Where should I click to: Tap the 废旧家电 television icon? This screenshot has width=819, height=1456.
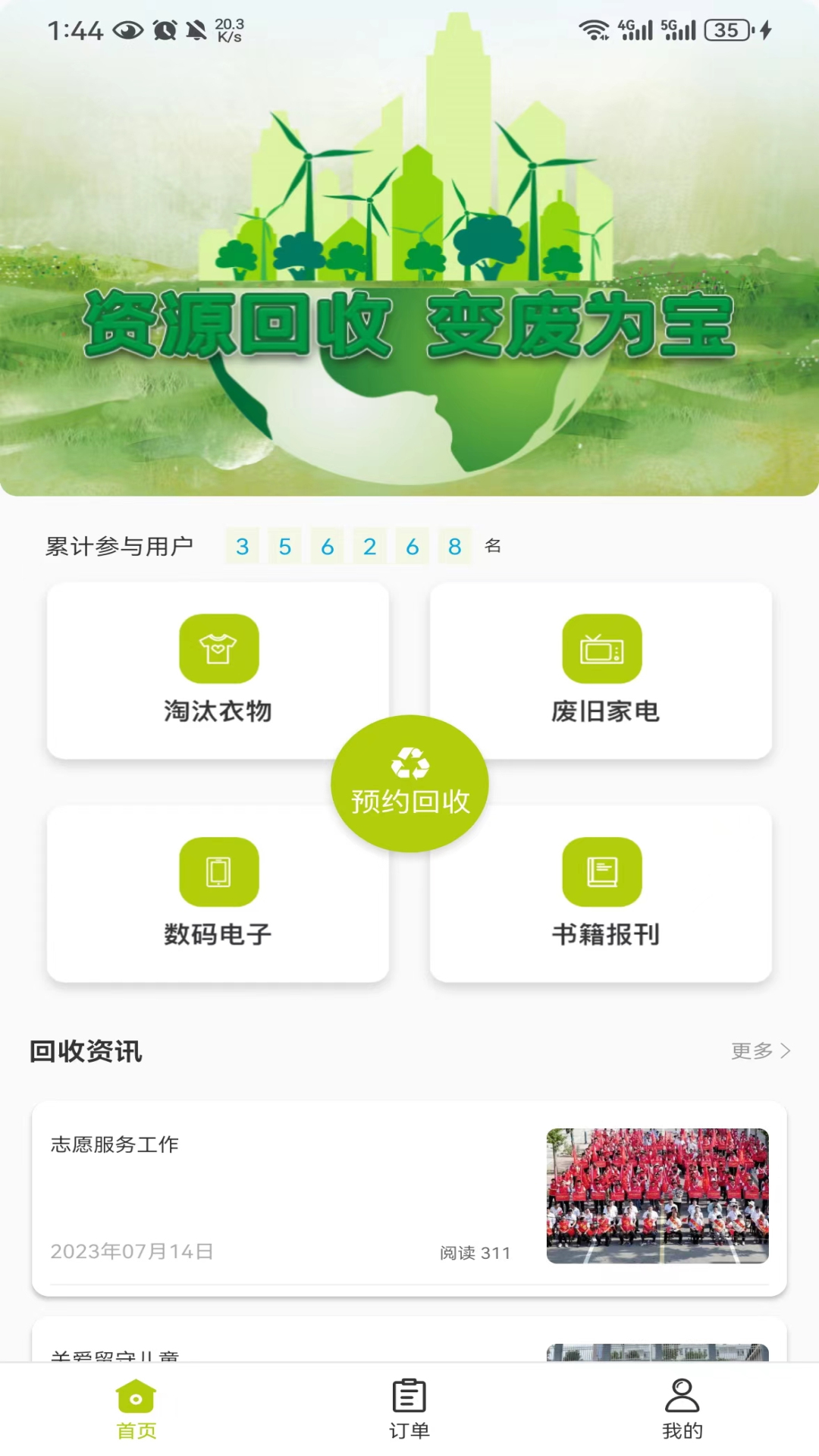601,650
